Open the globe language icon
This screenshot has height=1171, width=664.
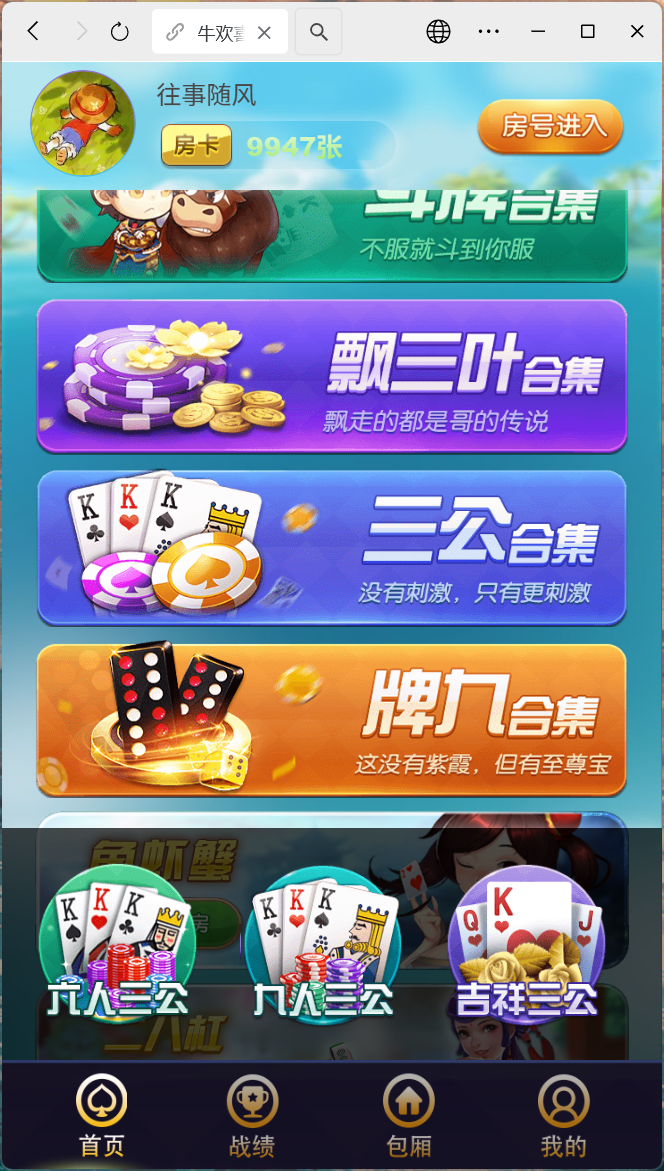[x=438, y=32]
